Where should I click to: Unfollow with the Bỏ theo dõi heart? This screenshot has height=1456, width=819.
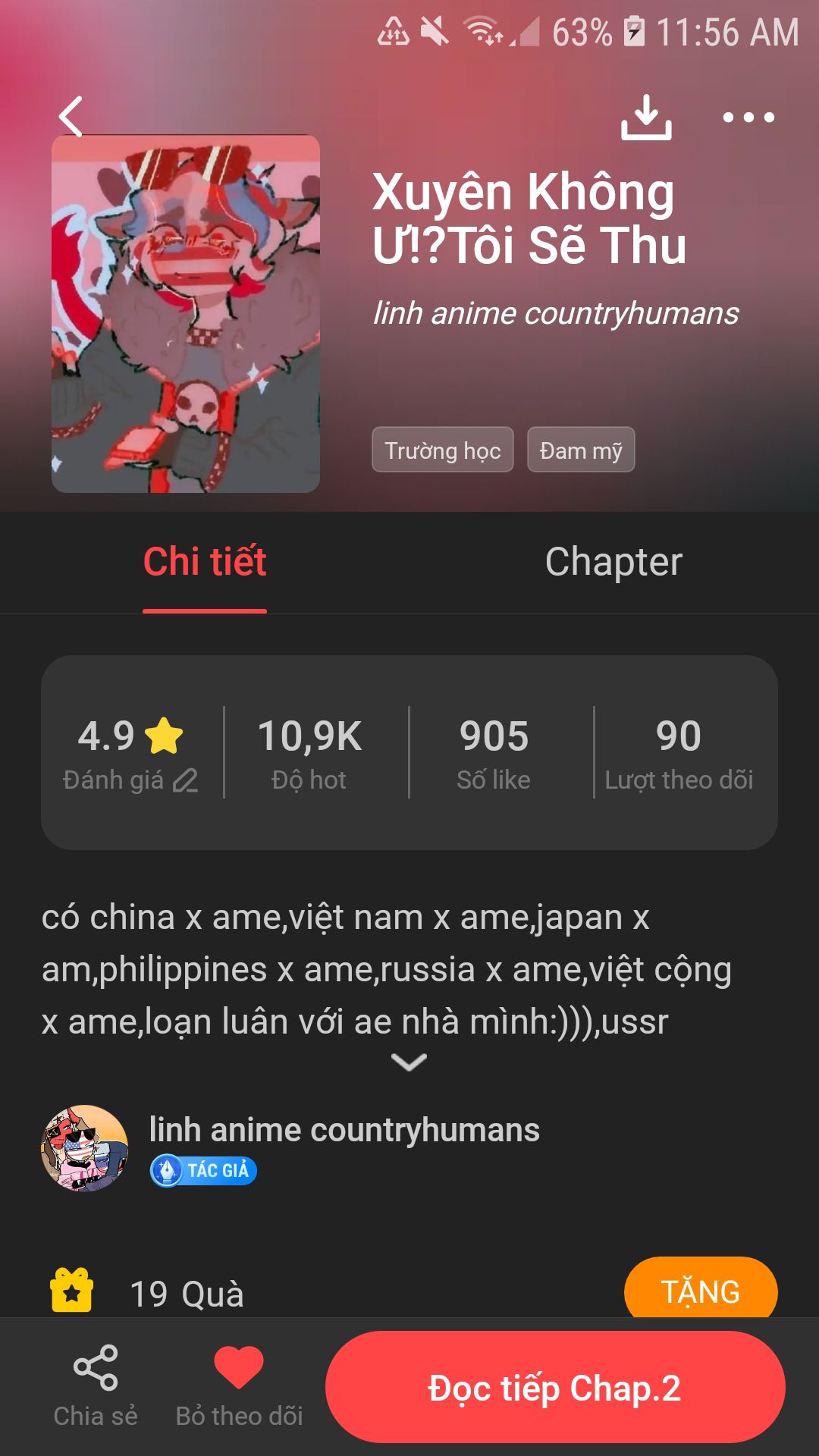click(x=239, y=1385)
